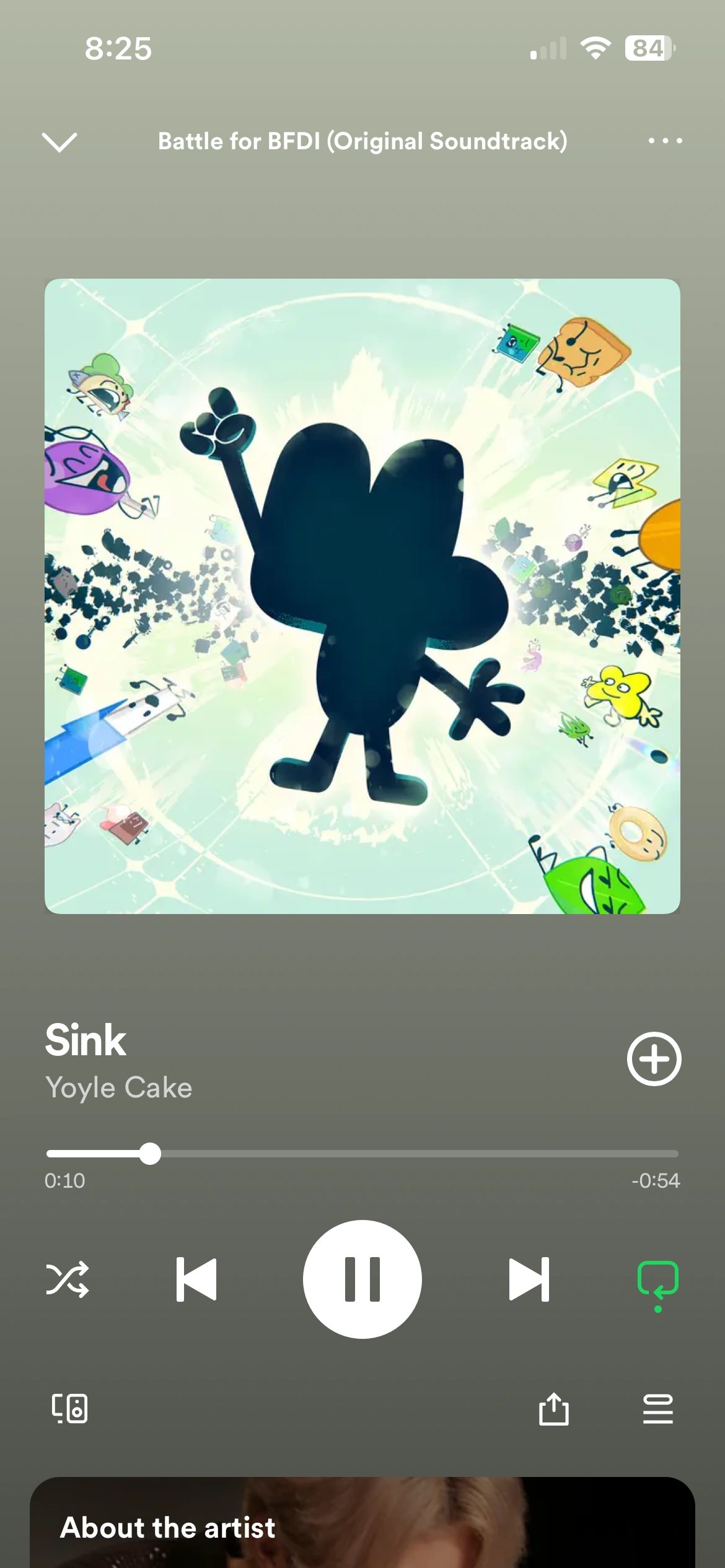
Task: Skip to the next track
Action: tap(529, 1279)
